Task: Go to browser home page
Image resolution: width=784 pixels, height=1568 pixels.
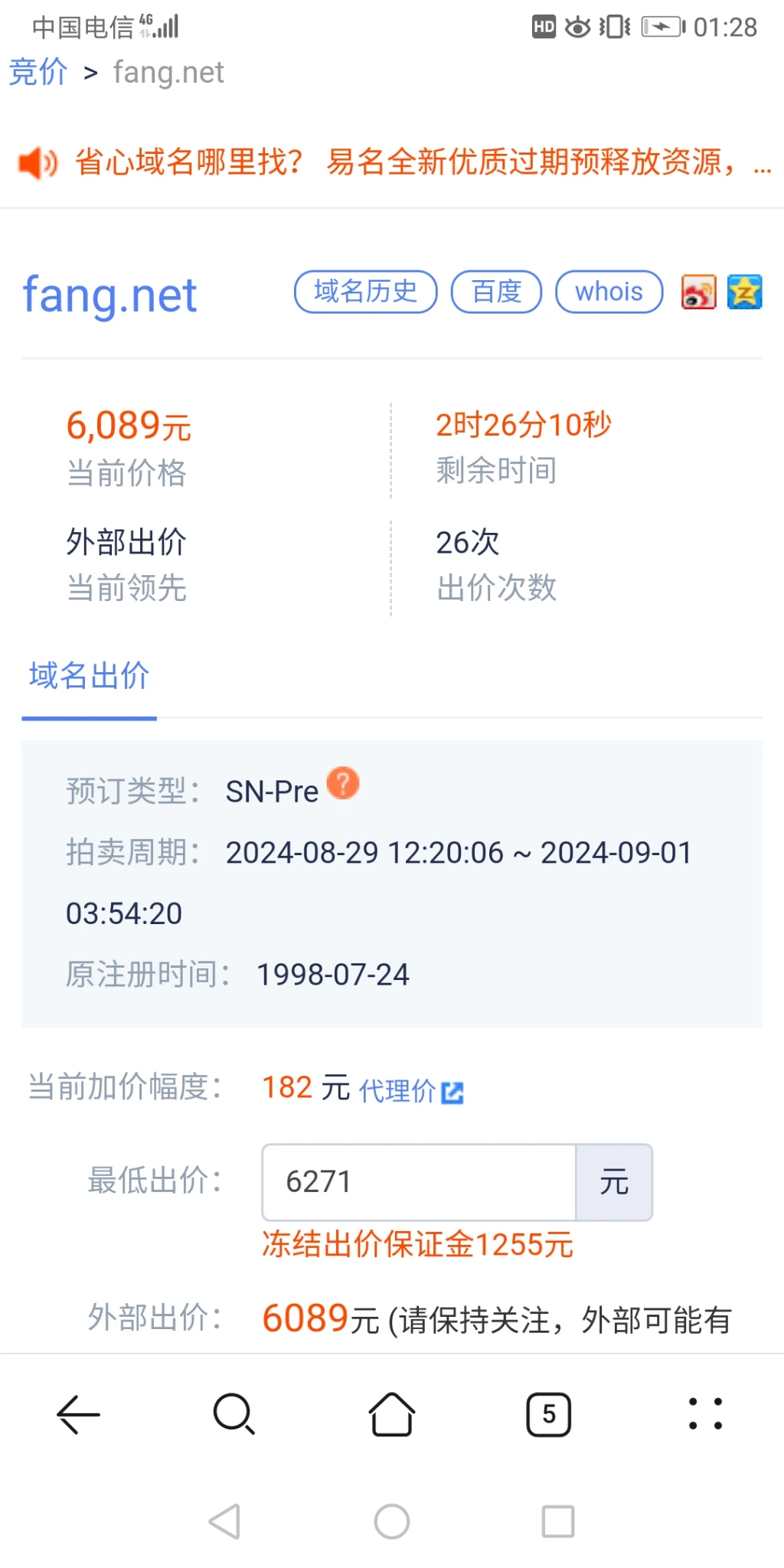Action: pos(392,1414)
